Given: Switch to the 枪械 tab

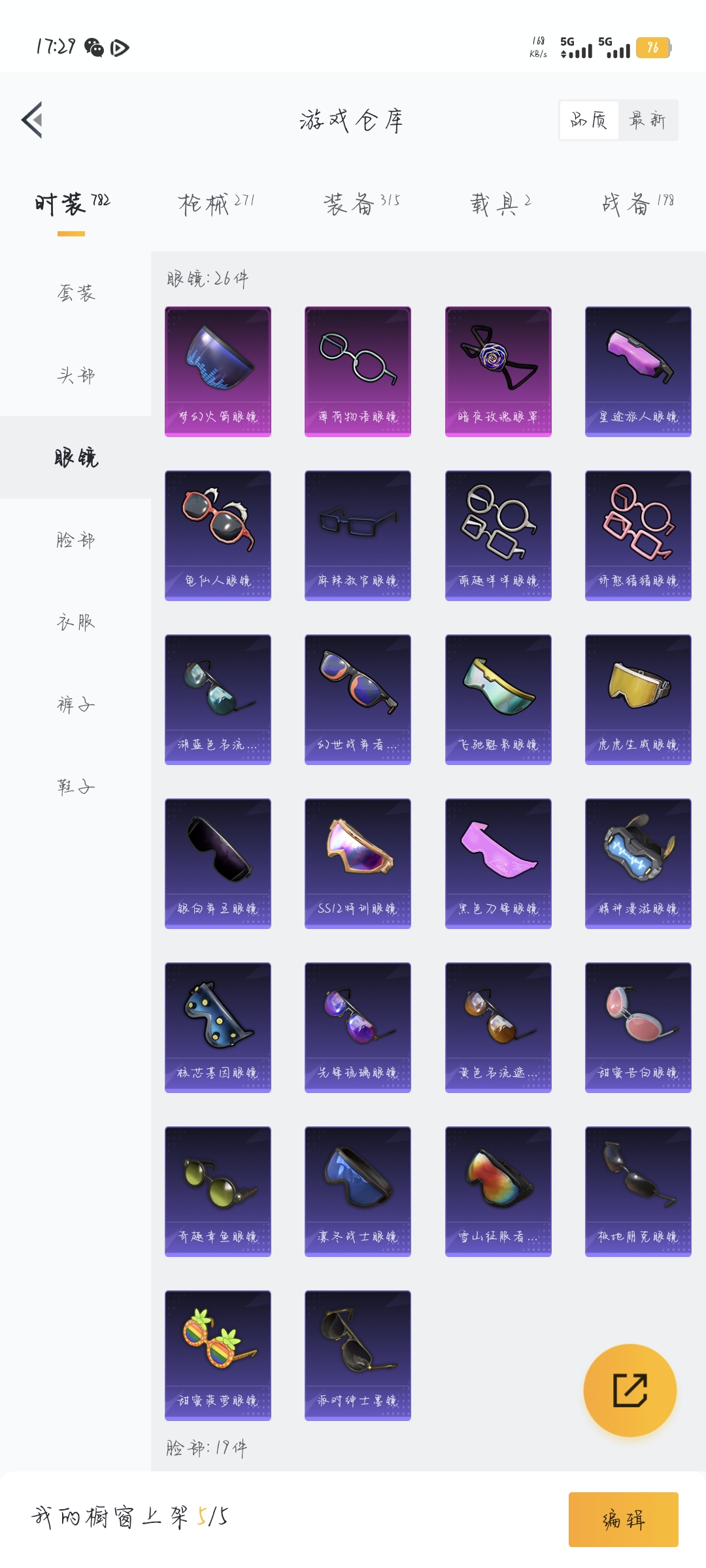Looking at the screenshot, I should tap(216, 204).
